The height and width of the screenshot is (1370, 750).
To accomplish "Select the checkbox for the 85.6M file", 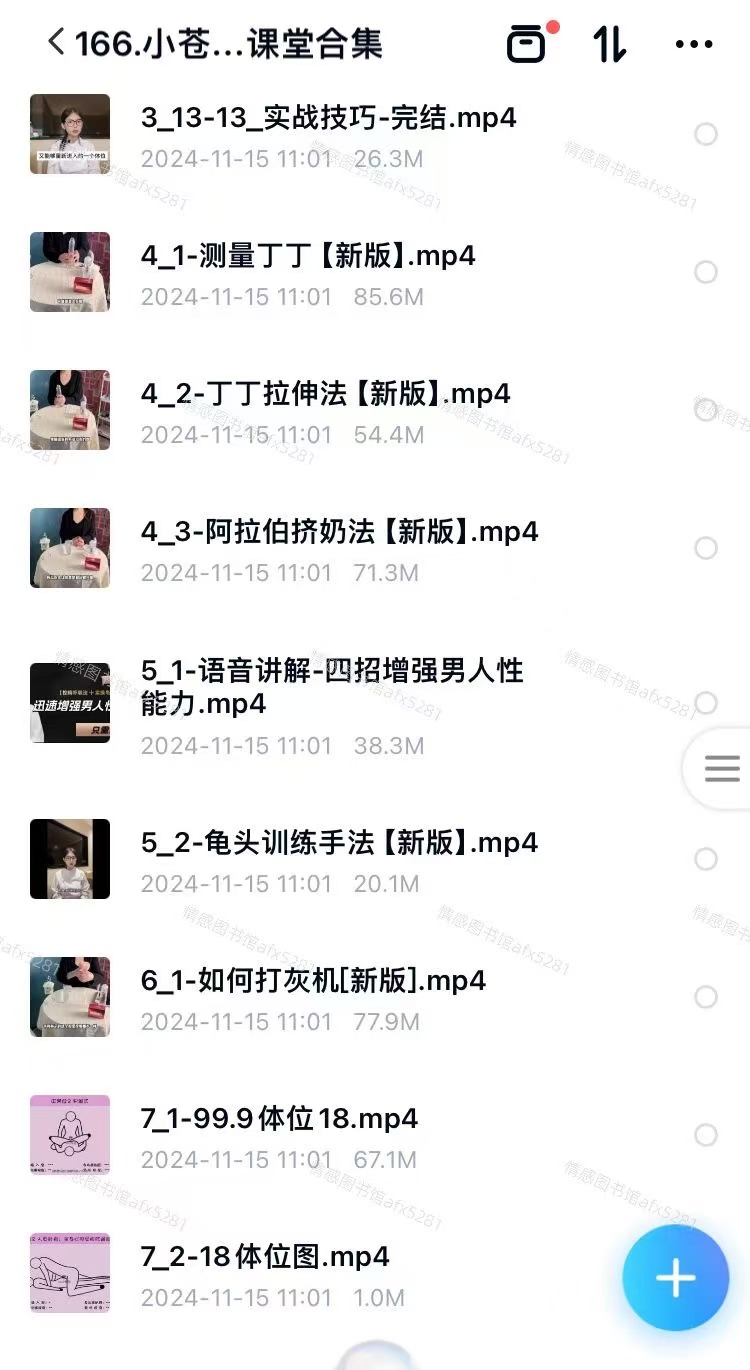I will coord(706,272).
